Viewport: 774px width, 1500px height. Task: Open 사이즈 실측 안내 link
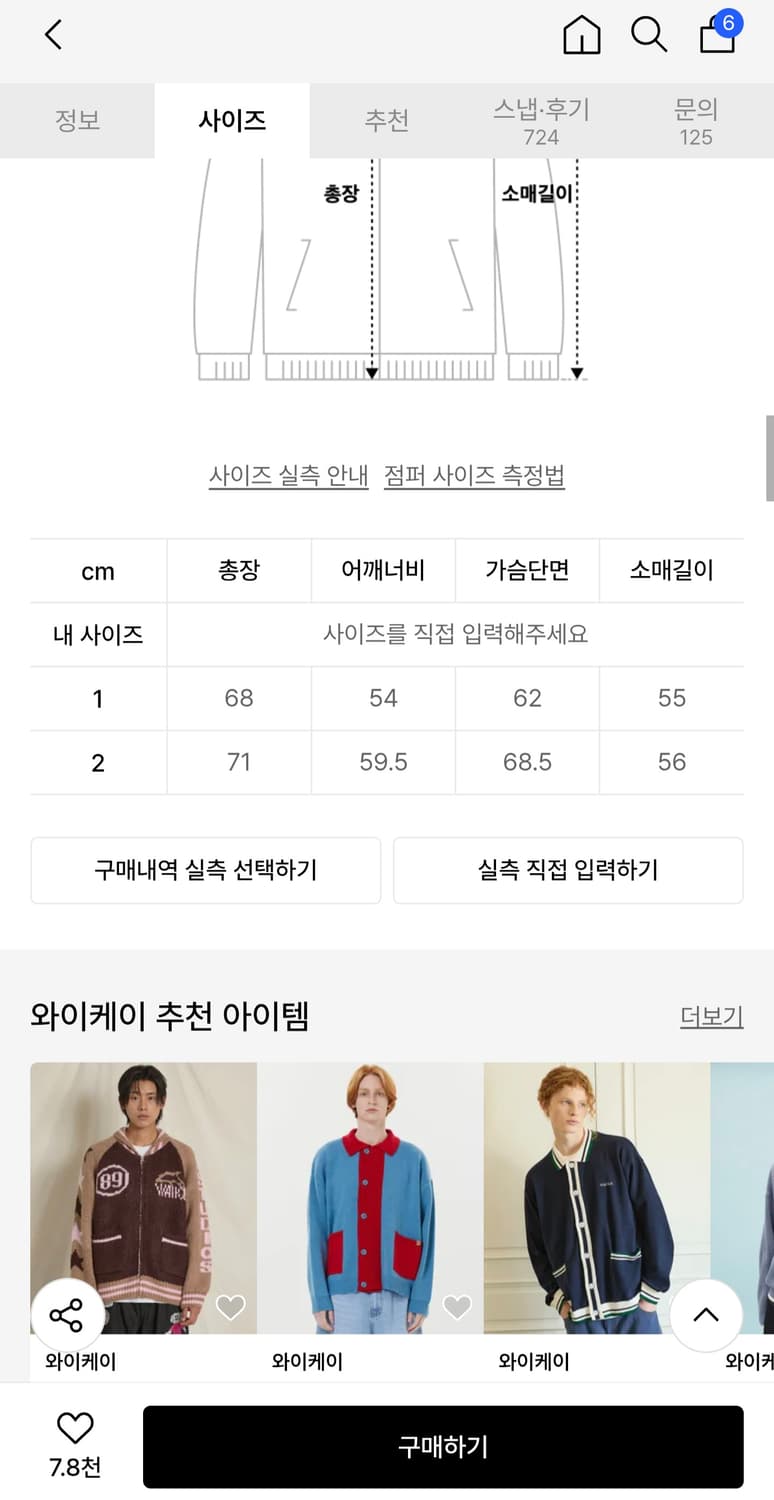(x=290, y=477)
